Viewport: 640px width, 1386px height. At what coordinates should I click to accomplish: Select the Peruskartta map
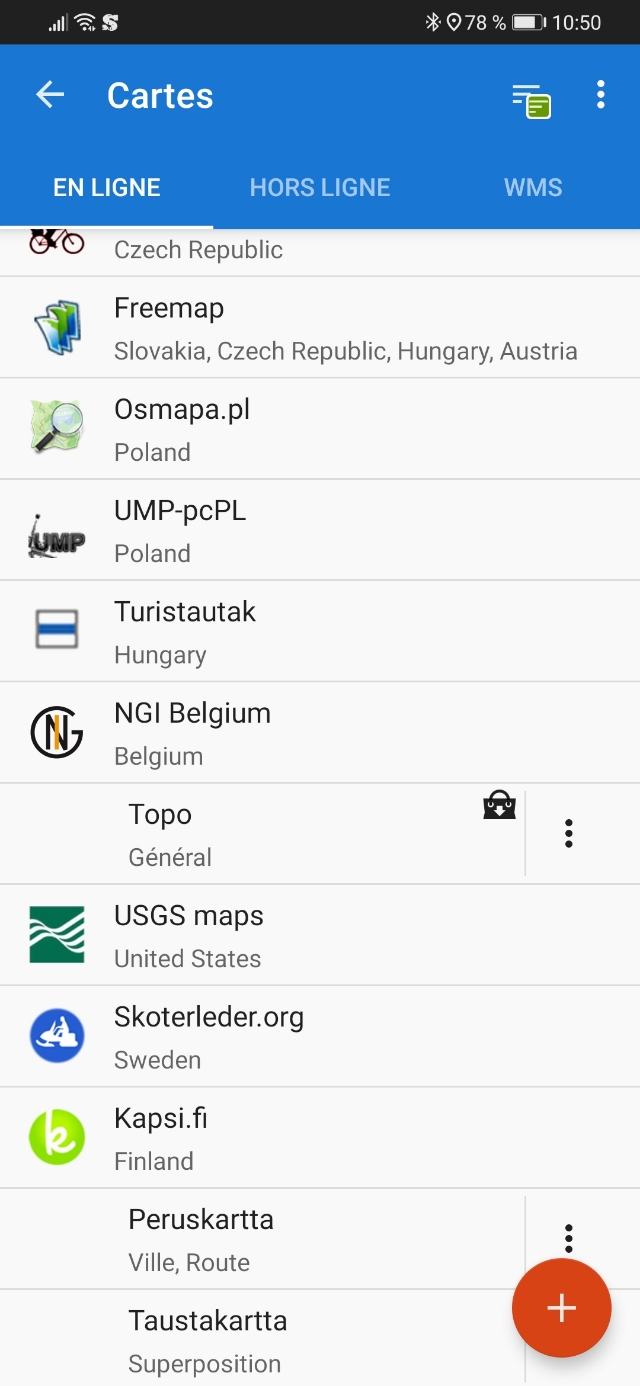tap(300, 1239)
